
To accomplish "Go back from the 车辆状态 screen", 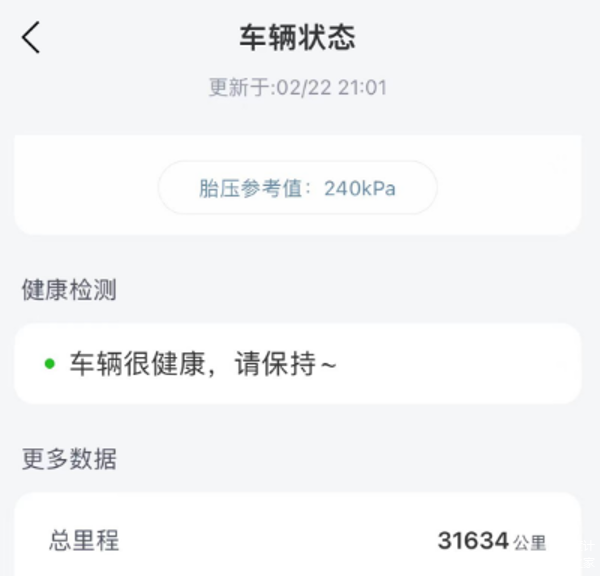I will tap(31, 38).
